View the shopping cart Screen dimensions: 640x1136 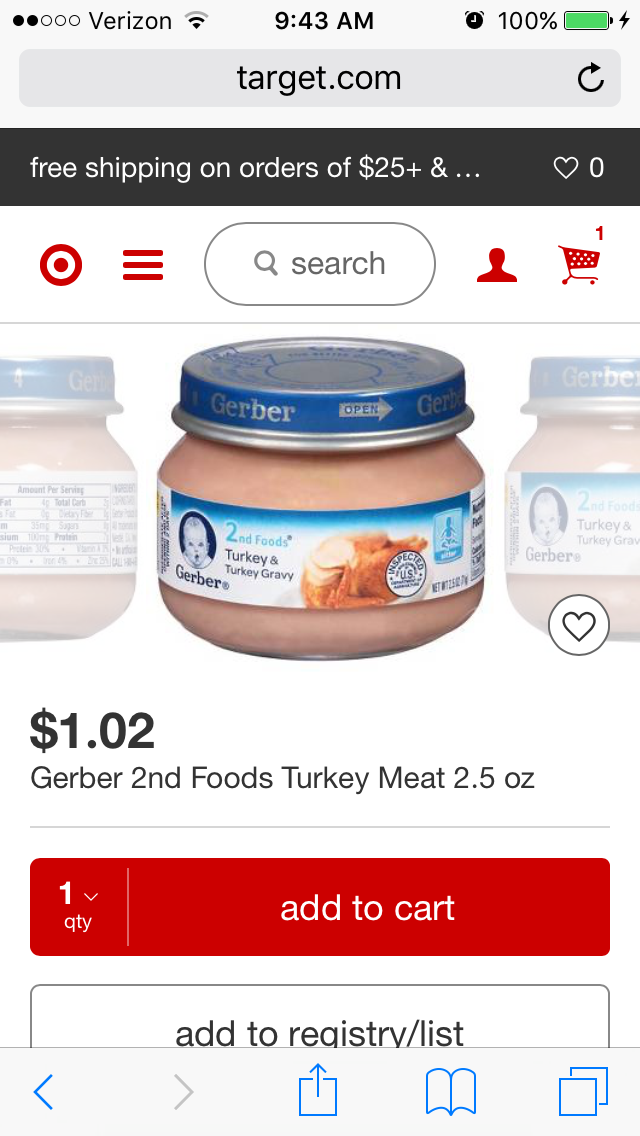(580, 264)
